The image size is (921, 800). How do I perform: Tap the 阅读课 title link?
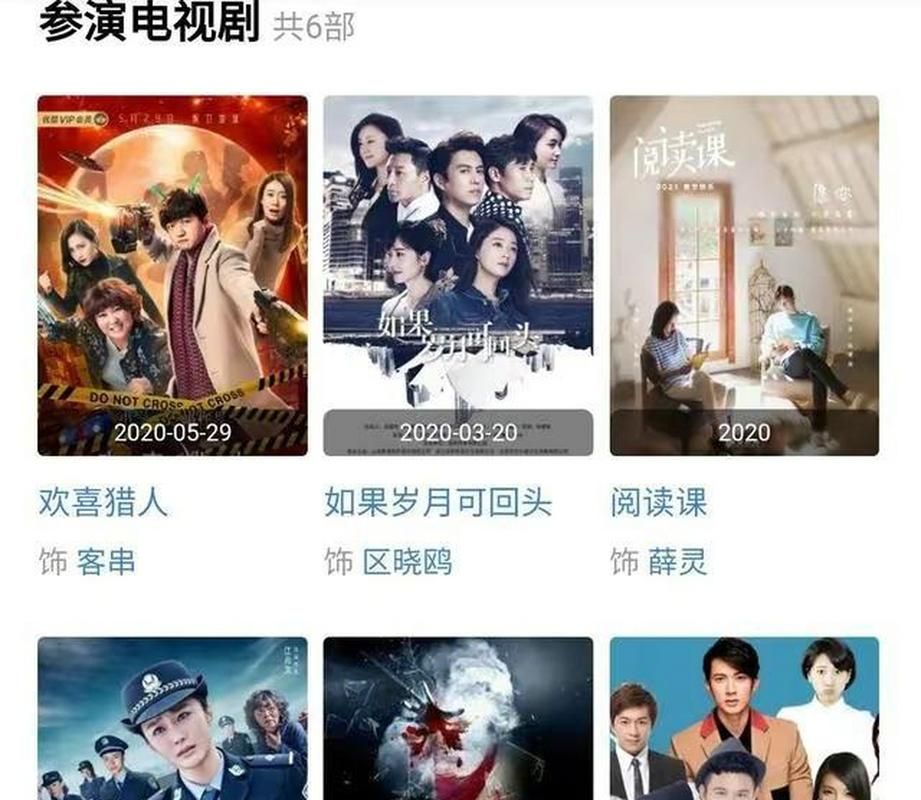[x=658, y=502]
